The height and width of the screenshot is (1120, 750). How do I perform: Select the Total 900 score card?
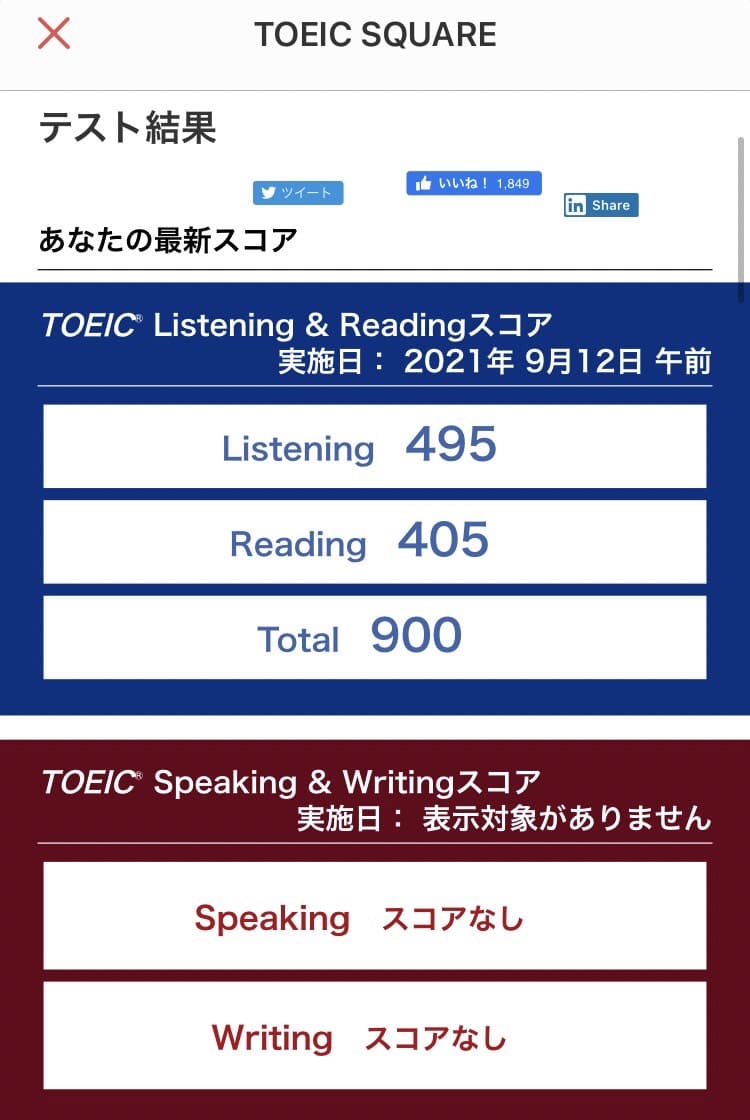373,636
